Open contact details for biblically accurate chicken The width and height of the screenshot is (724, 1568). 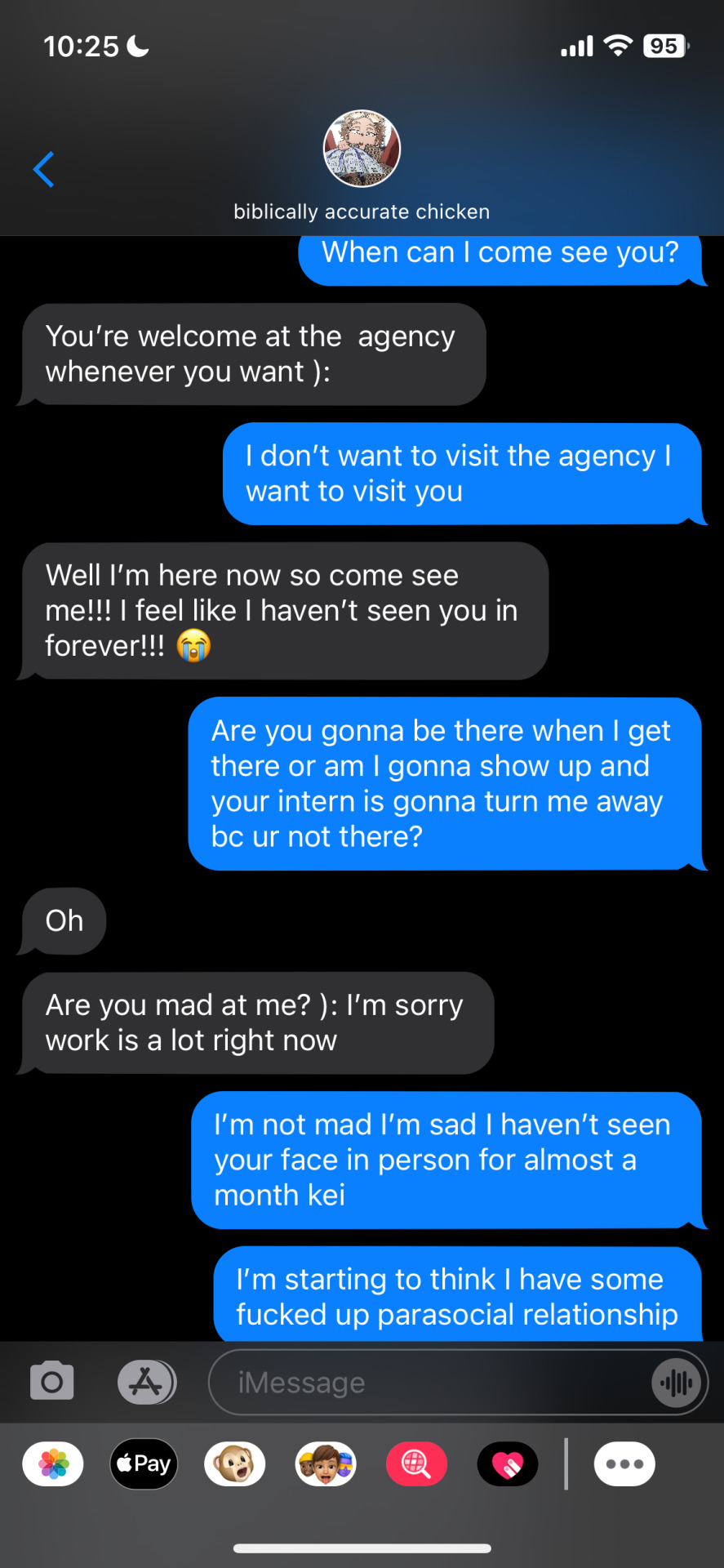(362, 164)
